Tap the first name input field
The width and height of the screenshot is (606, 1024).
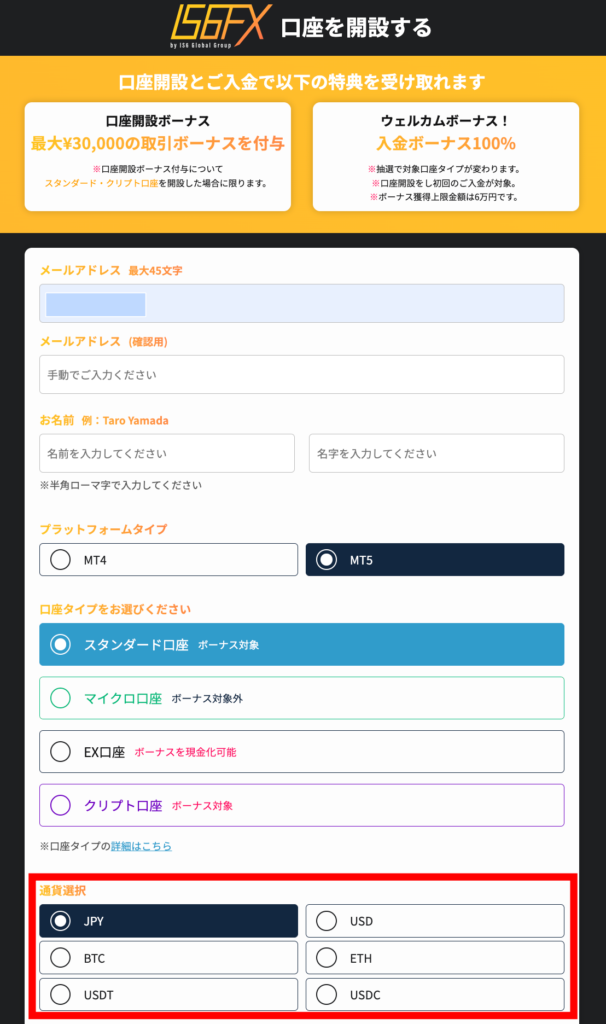pyautogui.click(x=167, y=453)
